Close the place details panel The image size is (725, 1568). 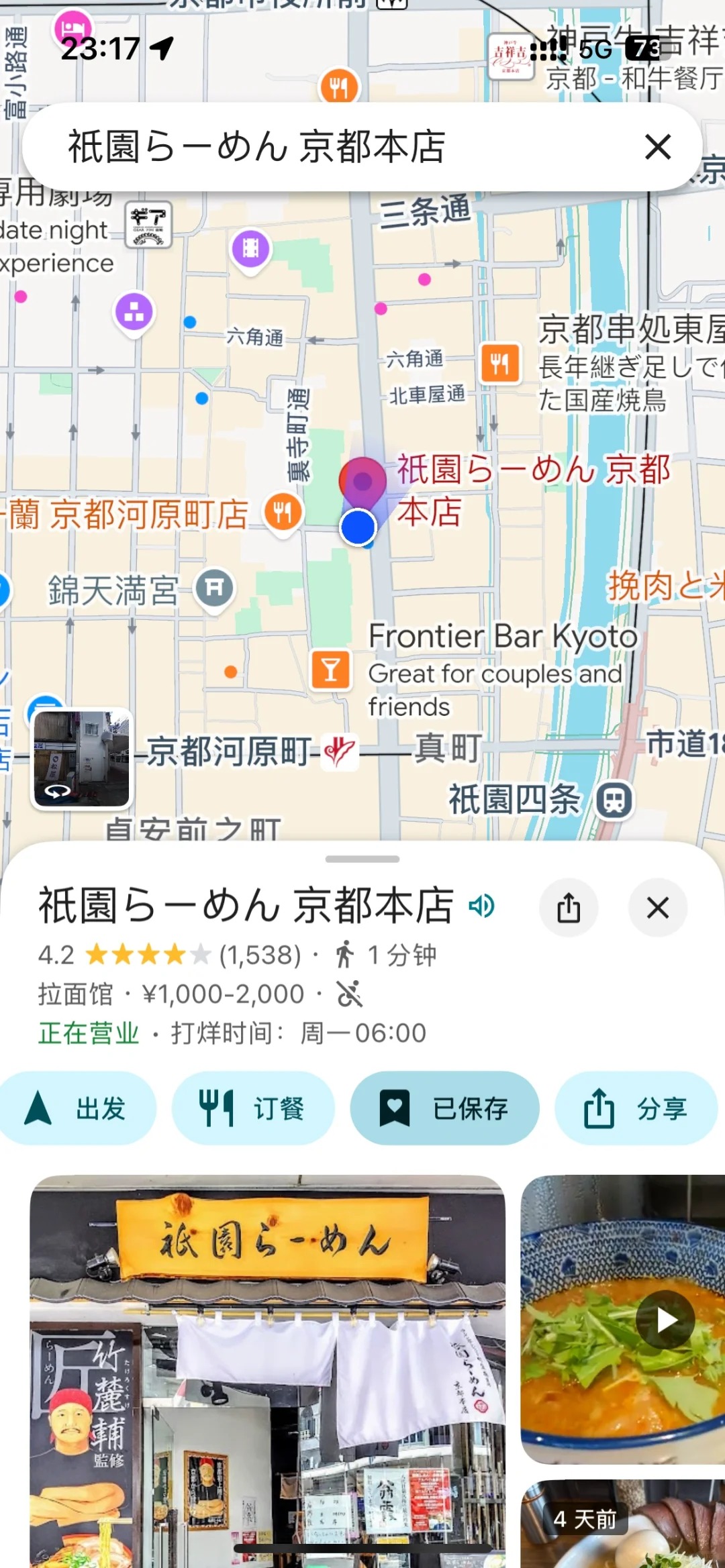pyautogui.click(x=657, y=908)
